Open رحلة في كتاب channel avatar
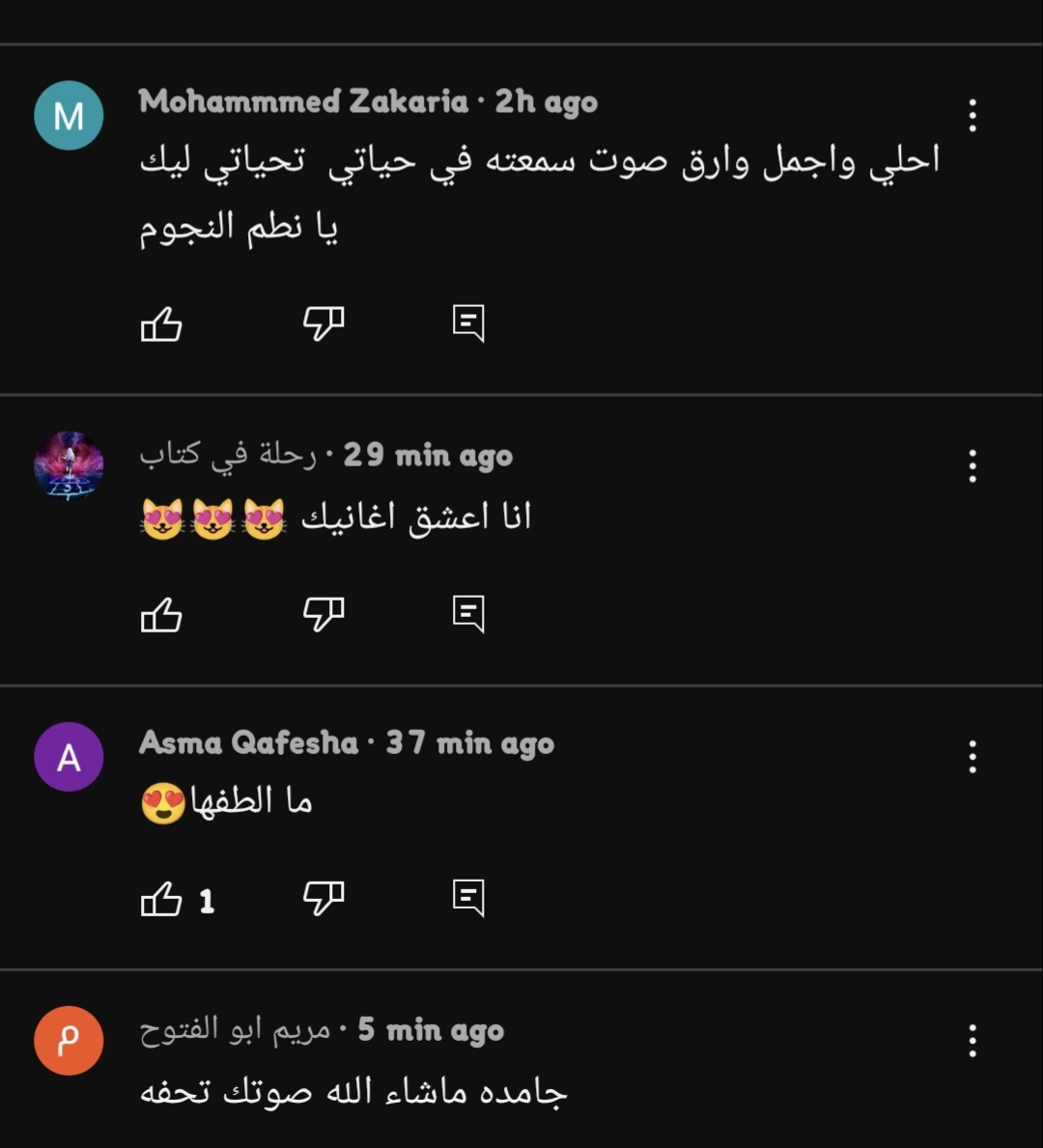Viewport: 1043px width, 1148px height. point(69,466)
